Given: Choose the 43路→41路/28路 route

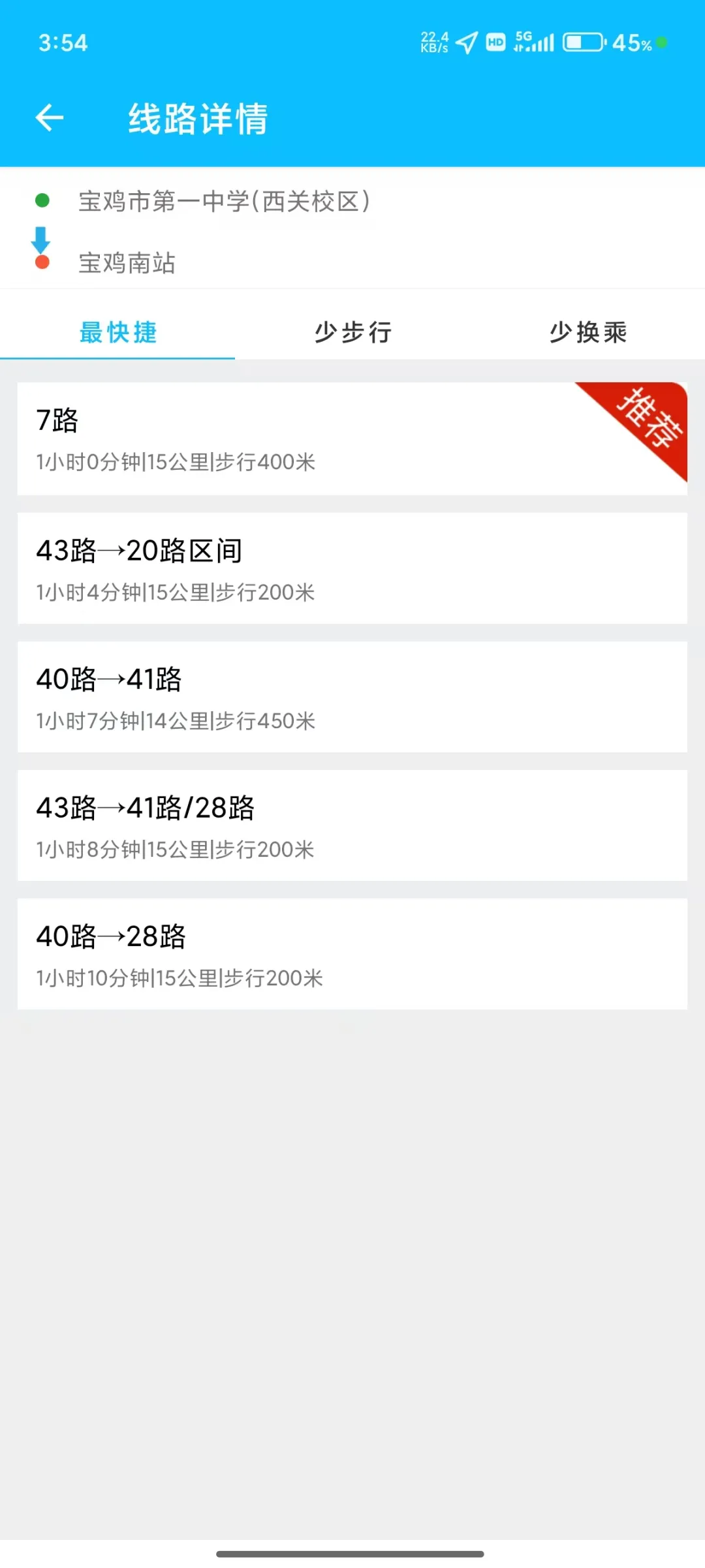Looking at the screenshot, I should pyautogui.click(x=352, y=825).
